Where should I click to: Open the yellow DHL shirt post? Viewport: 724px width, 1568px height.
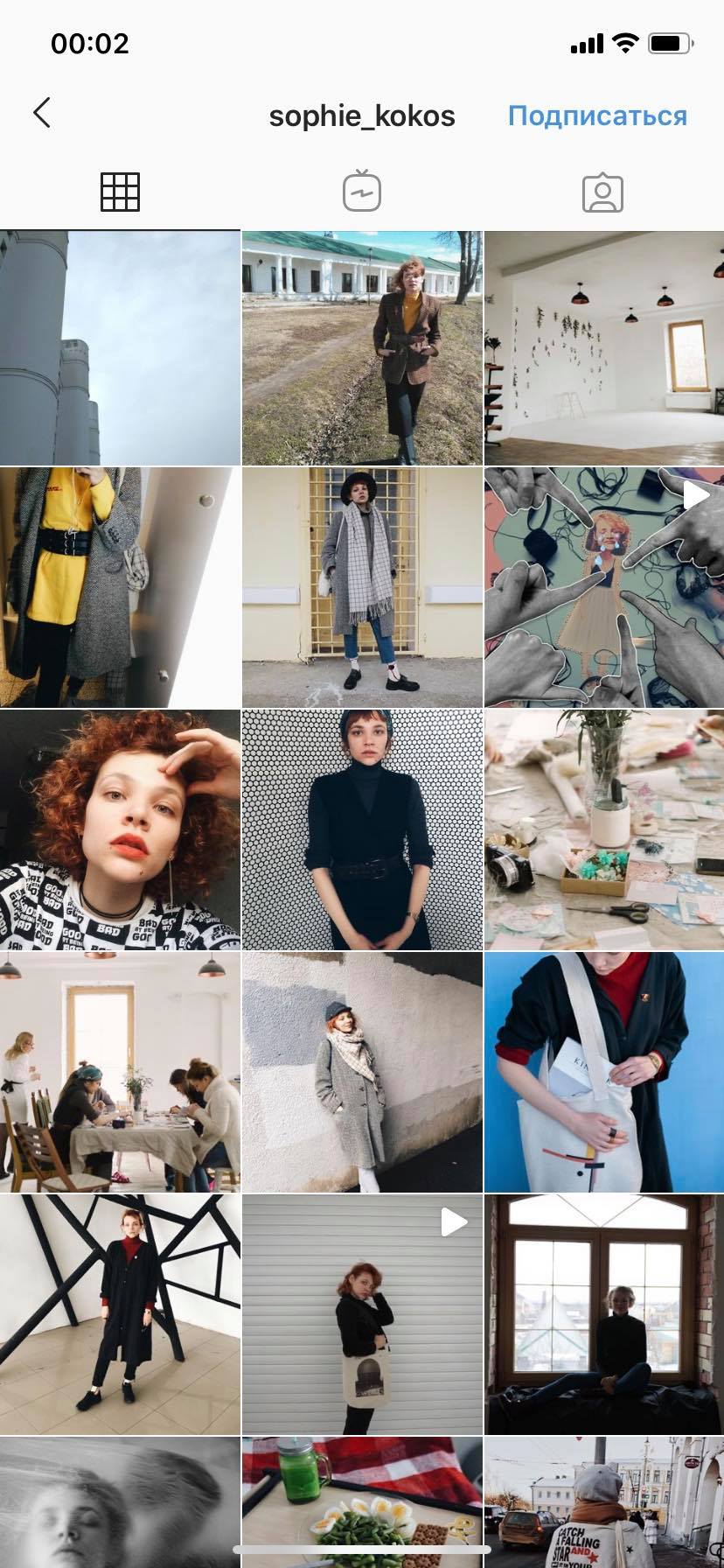point(120,587)
